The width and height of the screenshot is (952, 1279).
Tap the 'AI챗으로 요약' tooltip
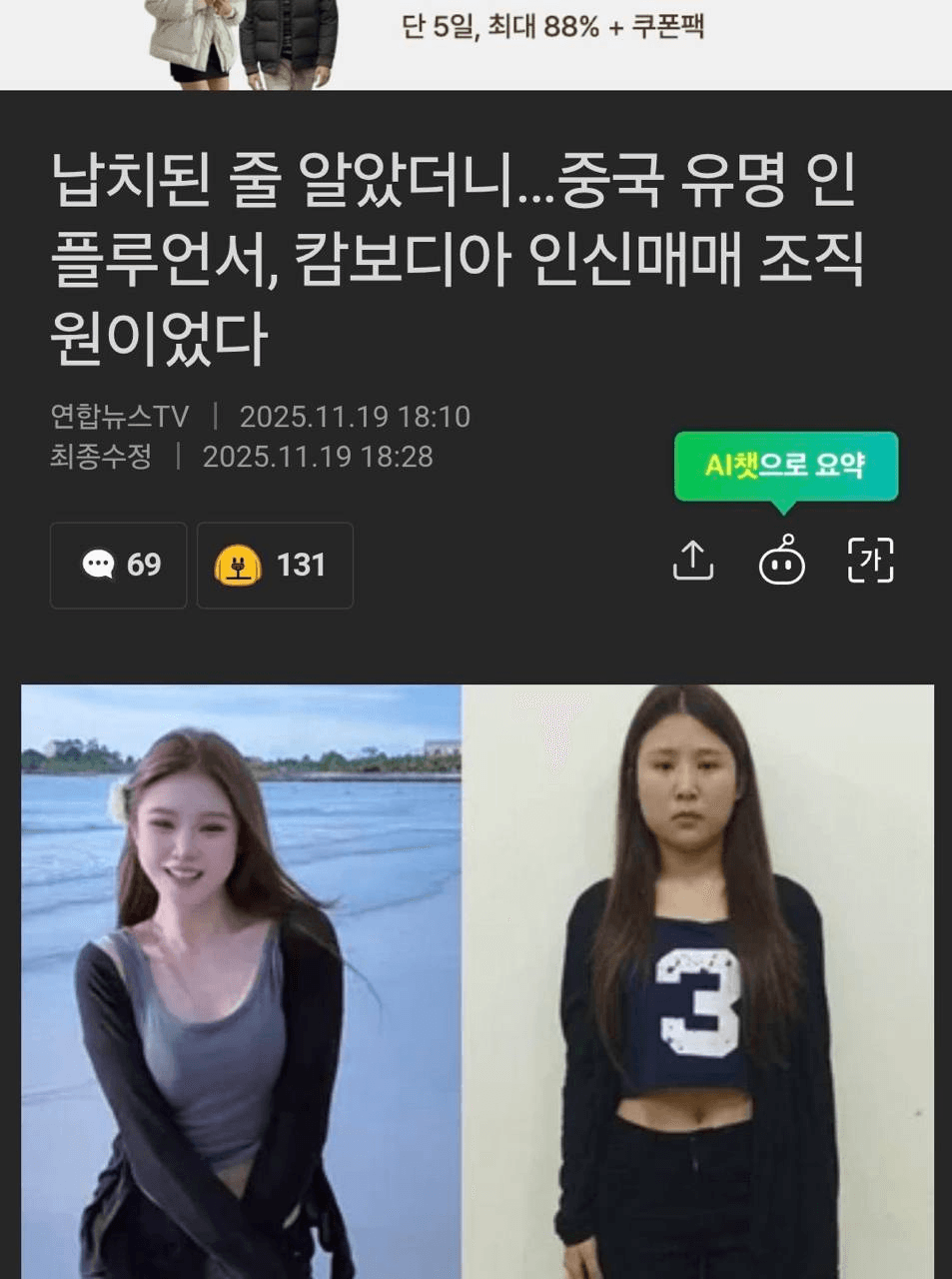coord(785,466)
